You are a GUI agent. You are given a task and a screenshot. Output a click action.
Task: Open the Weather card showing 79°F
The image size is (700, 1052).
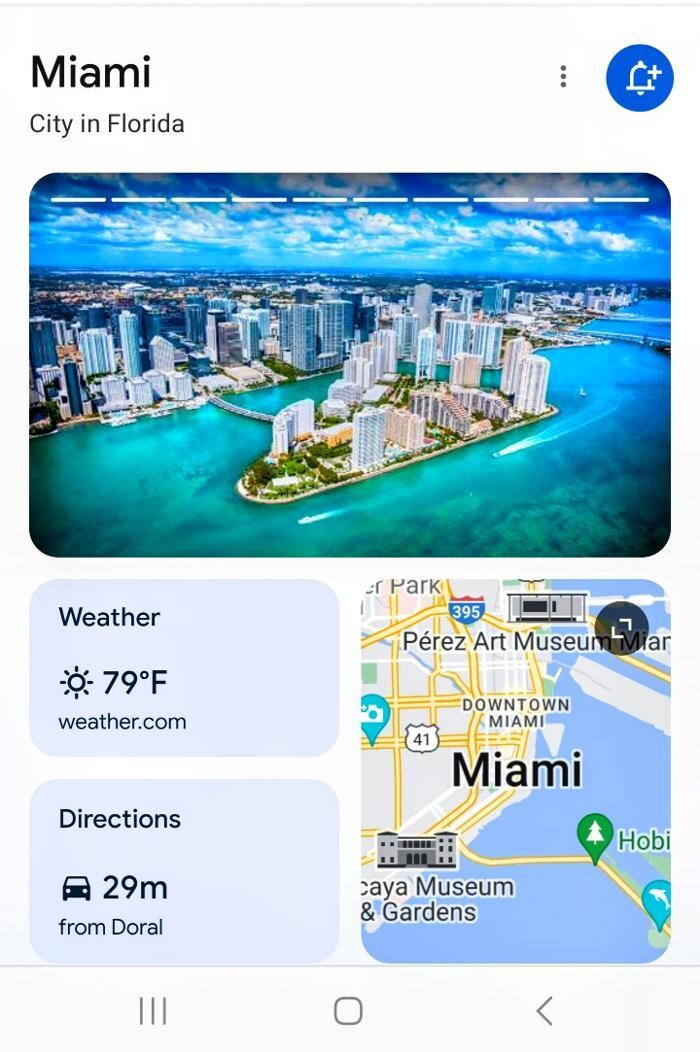(x=184, y=667)
